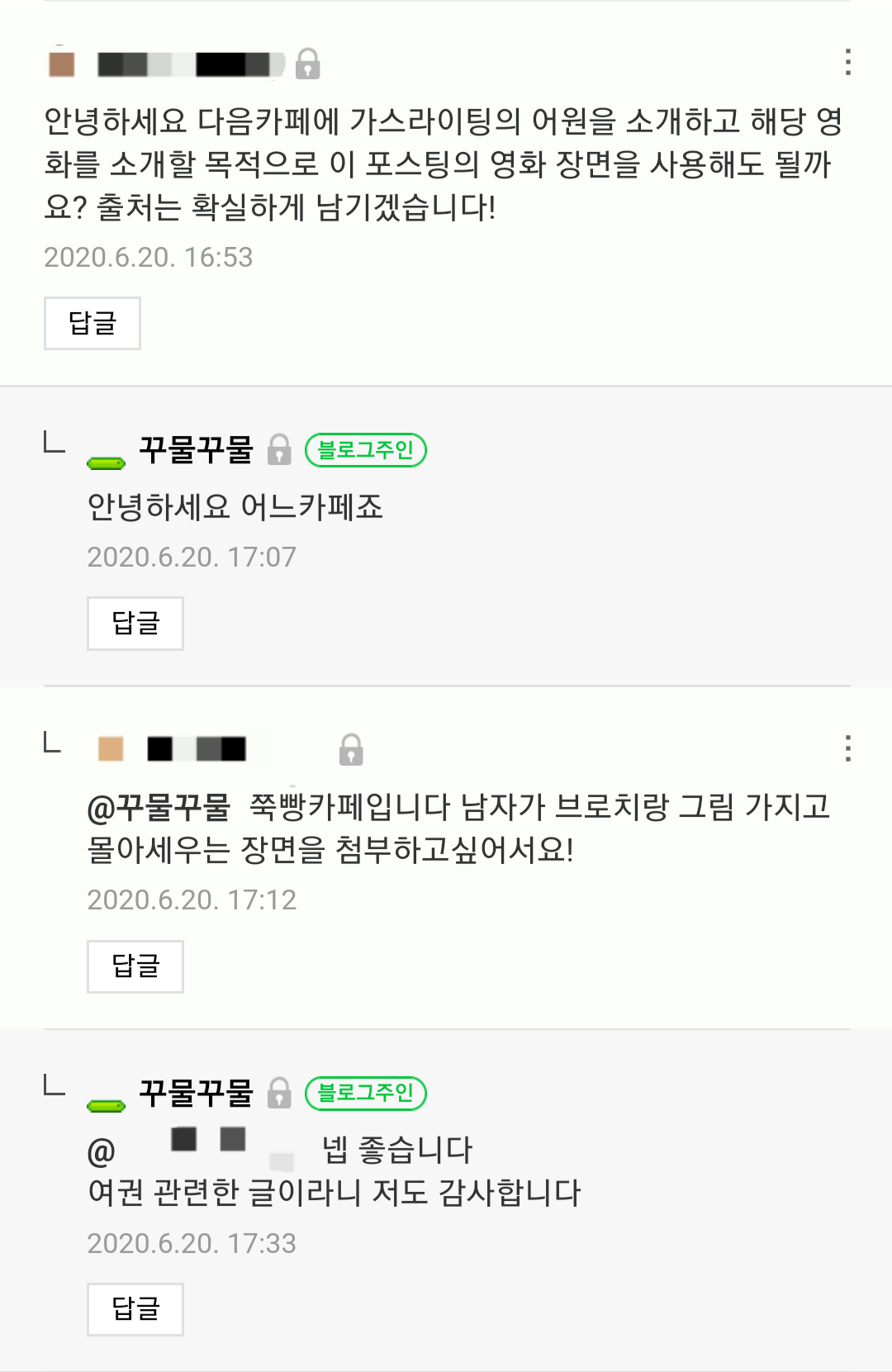Viewport: 892px width, 1372px height.
Task: Open 꾸물꾸물's profile from 17:33 reply
Action: (196, 1093)
